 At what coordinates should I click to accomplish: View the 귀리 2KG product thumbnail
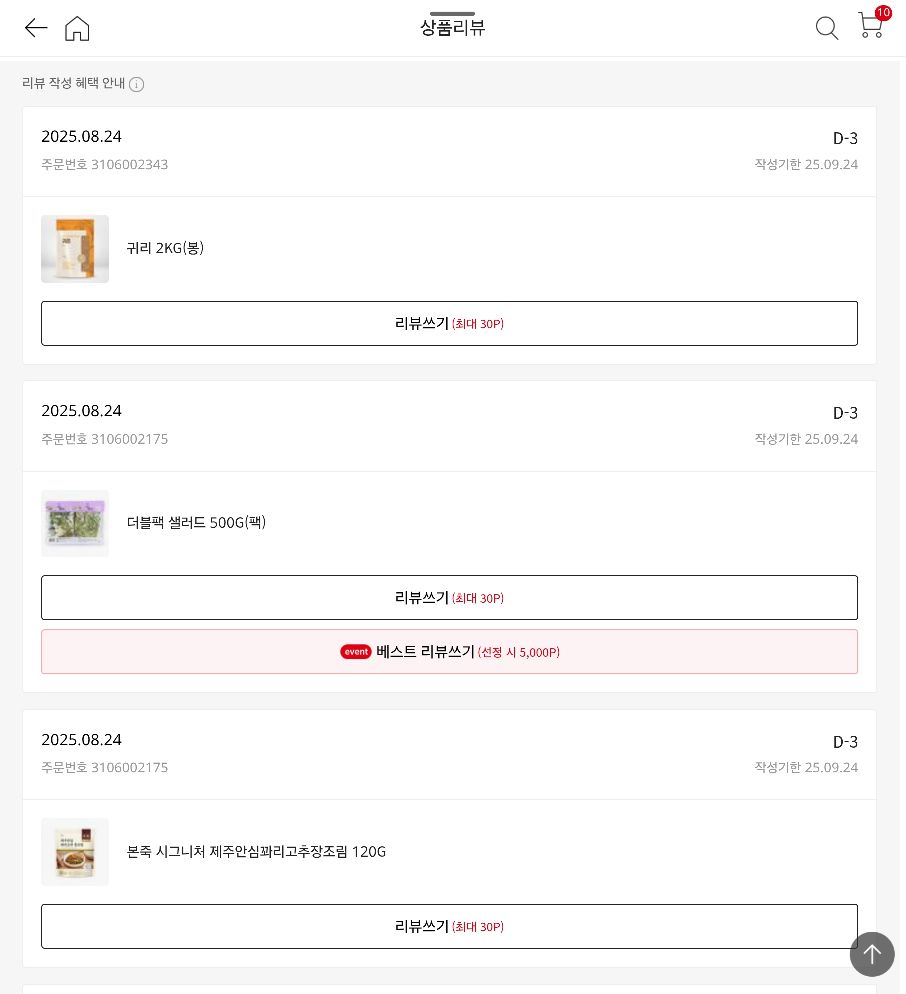click(75, 248)
